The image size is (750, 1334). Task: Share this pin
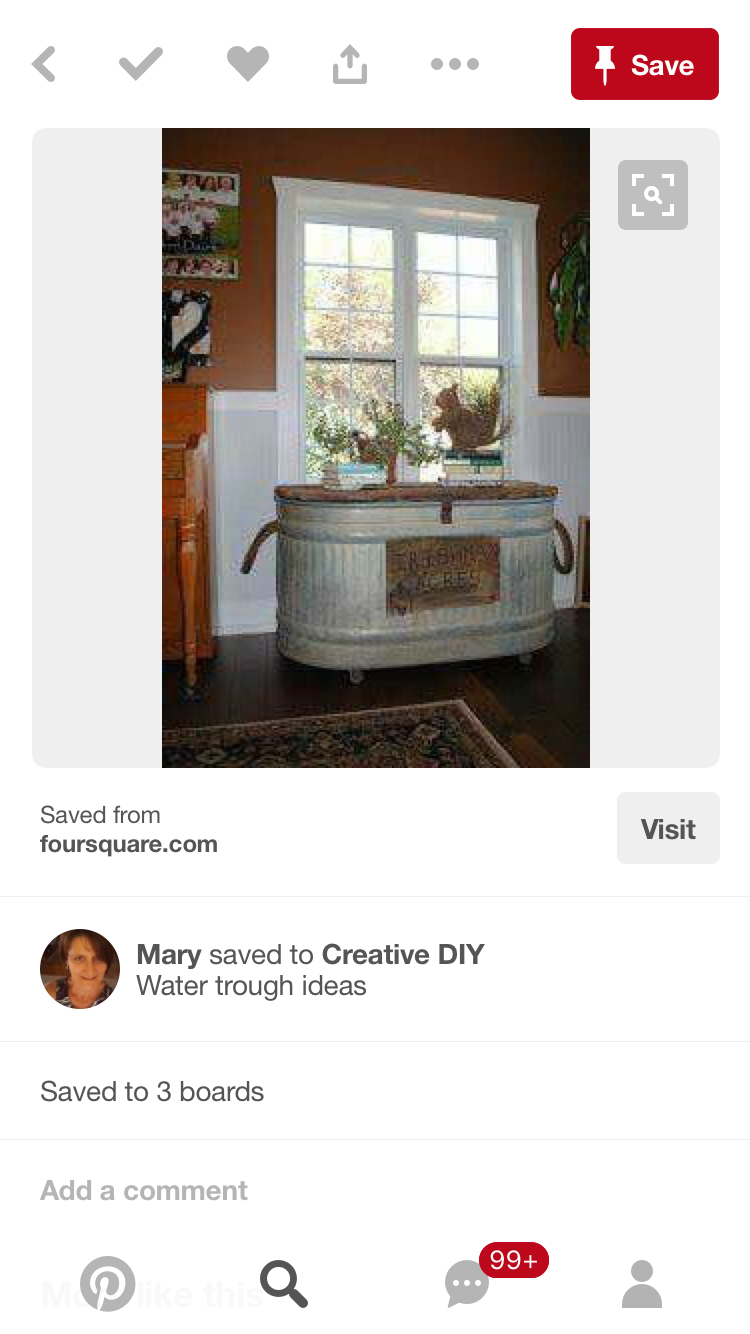point(350,65)
